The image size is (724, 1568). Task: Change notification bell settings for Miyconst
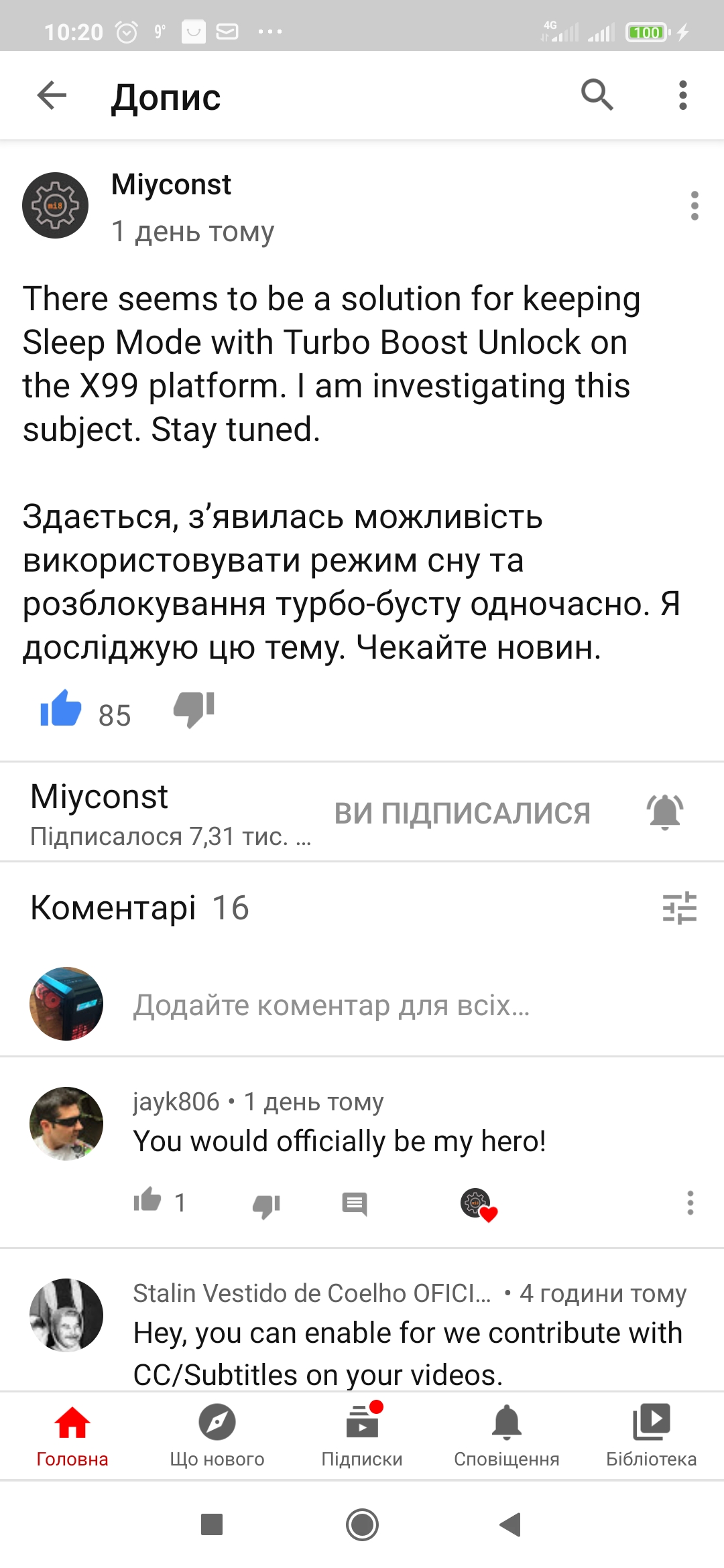pos(664,811)
